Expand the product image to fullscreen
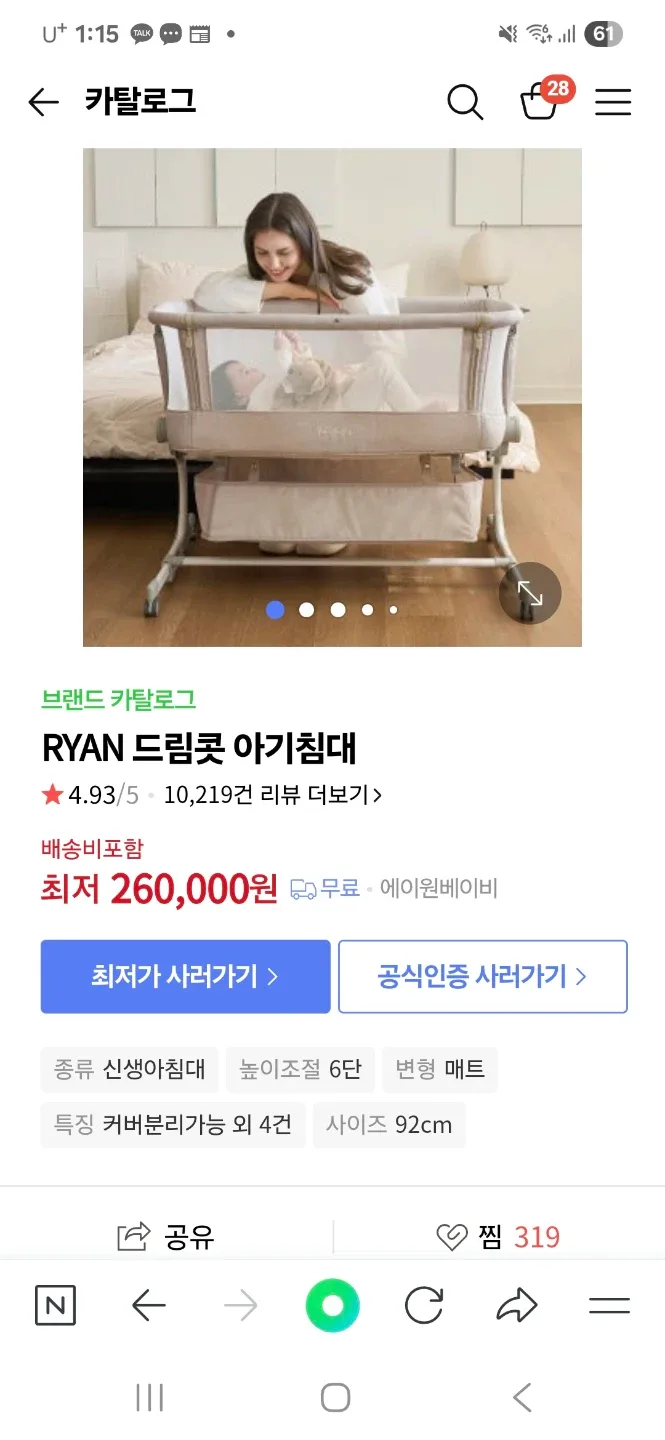 (x=530, y=594)
